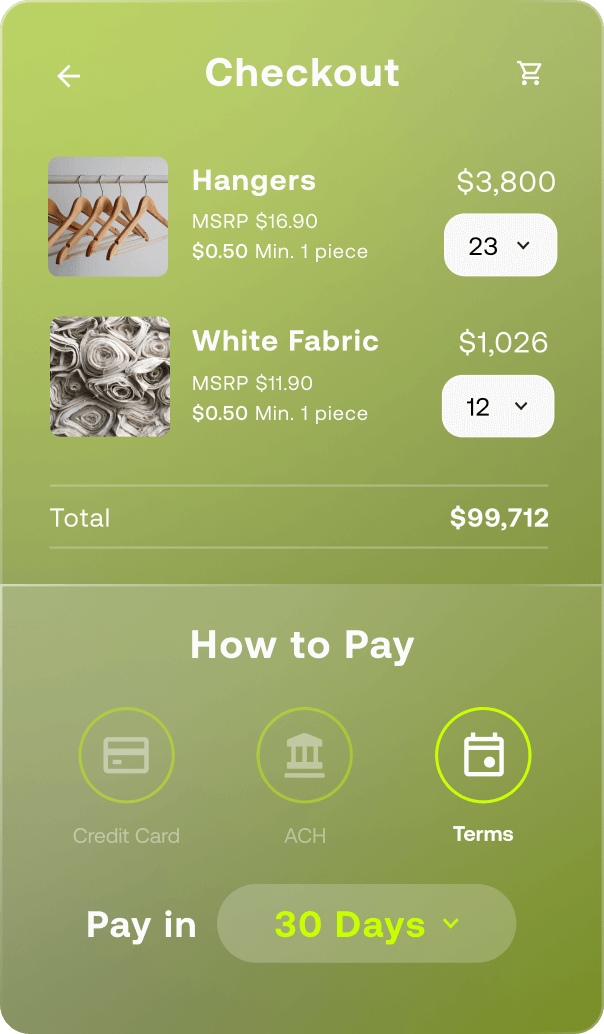Expand the 30 Days pay-in dropdown
This screenshot has width=604, height=1034.
366,923
